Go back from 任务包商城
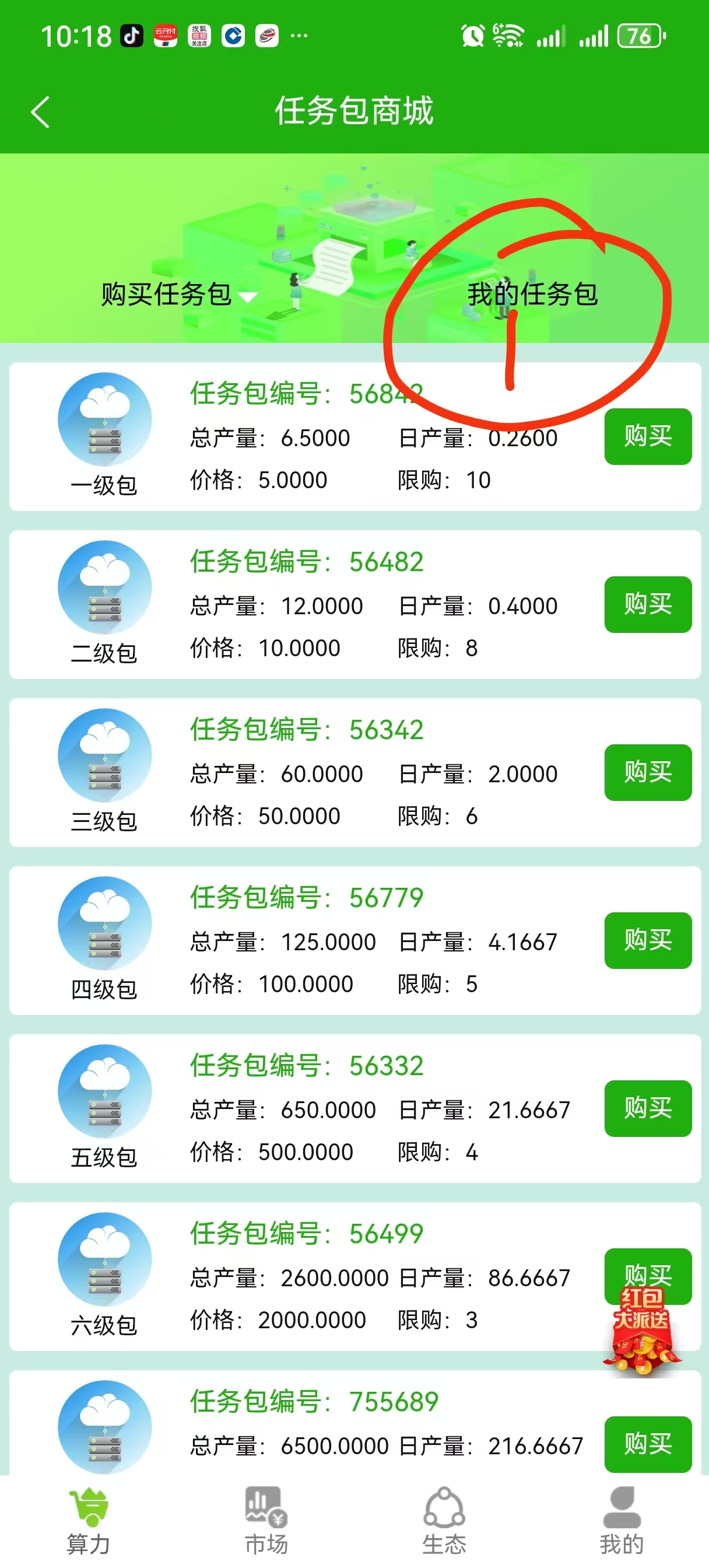 tap(40, 113)
